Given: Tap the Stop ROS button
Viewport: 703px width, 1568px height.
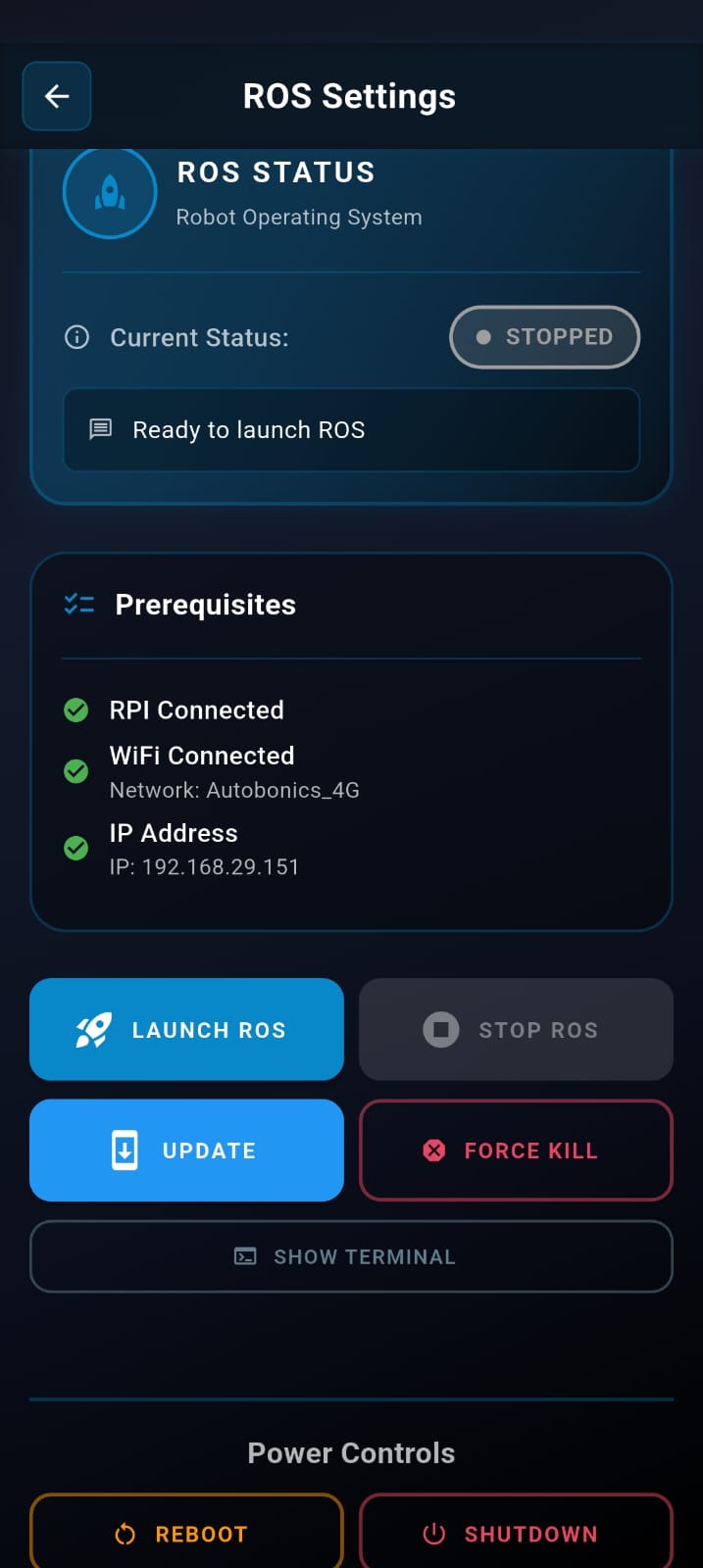Looking at the screenshot, I should coord(516,1029).
